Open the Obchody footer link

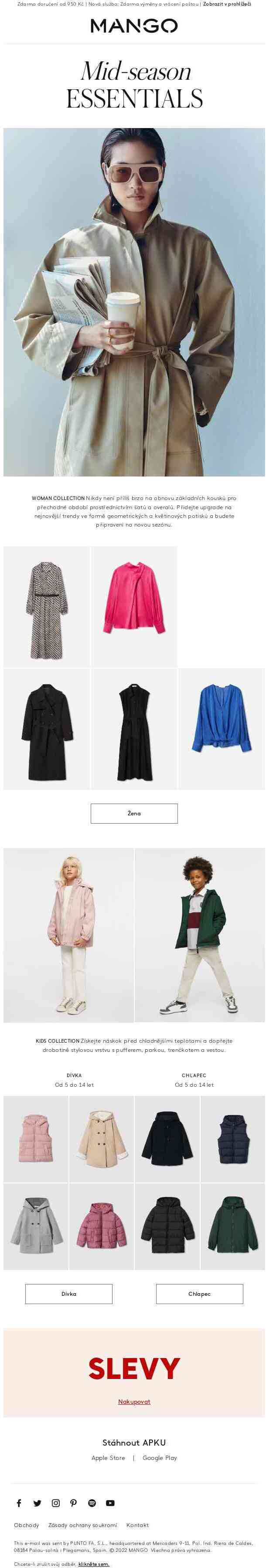tap(26, 1525)
